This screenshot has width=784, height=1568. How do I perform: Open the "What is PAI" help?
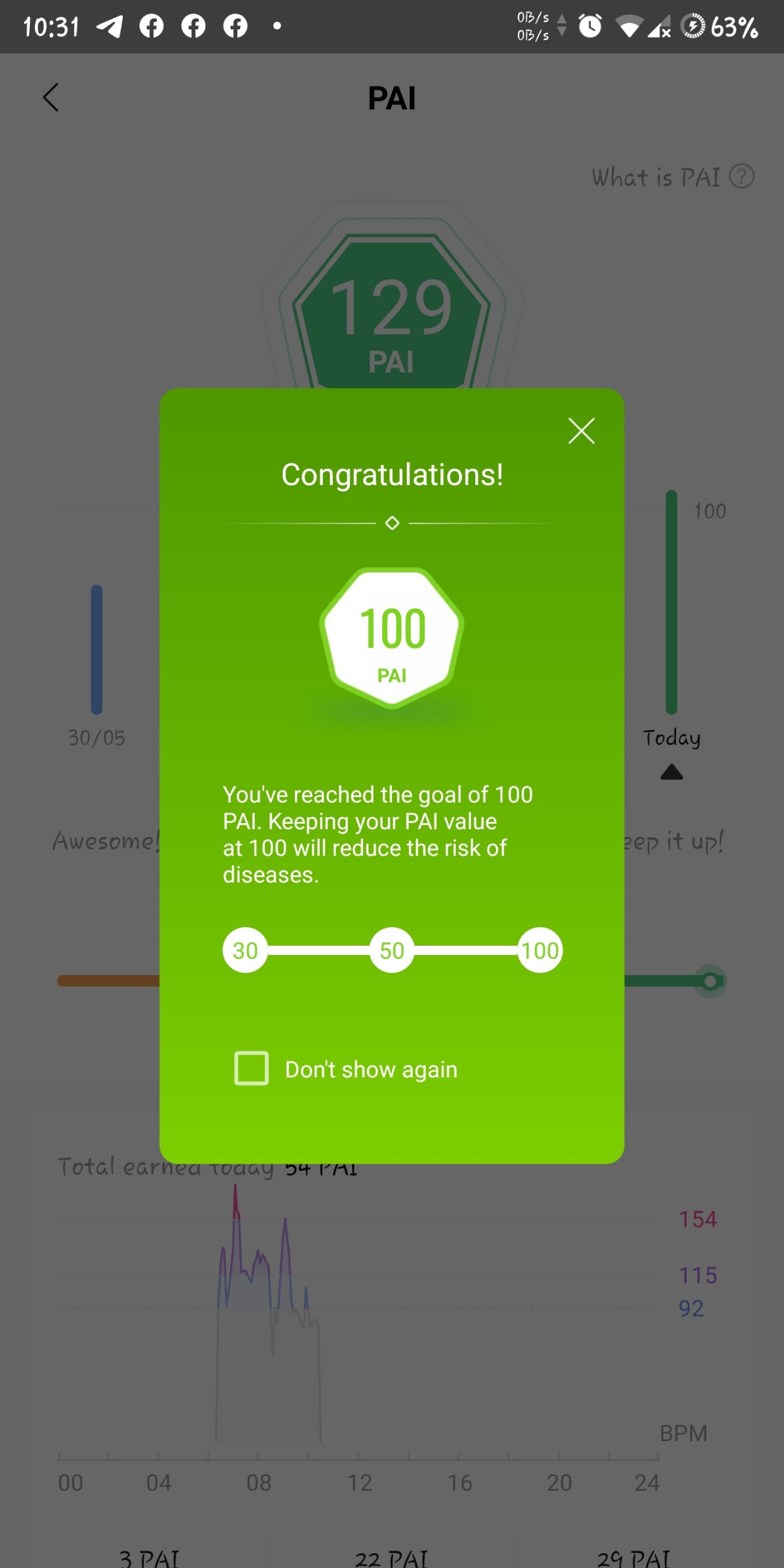pyautogui.click(x=672, y=177)
